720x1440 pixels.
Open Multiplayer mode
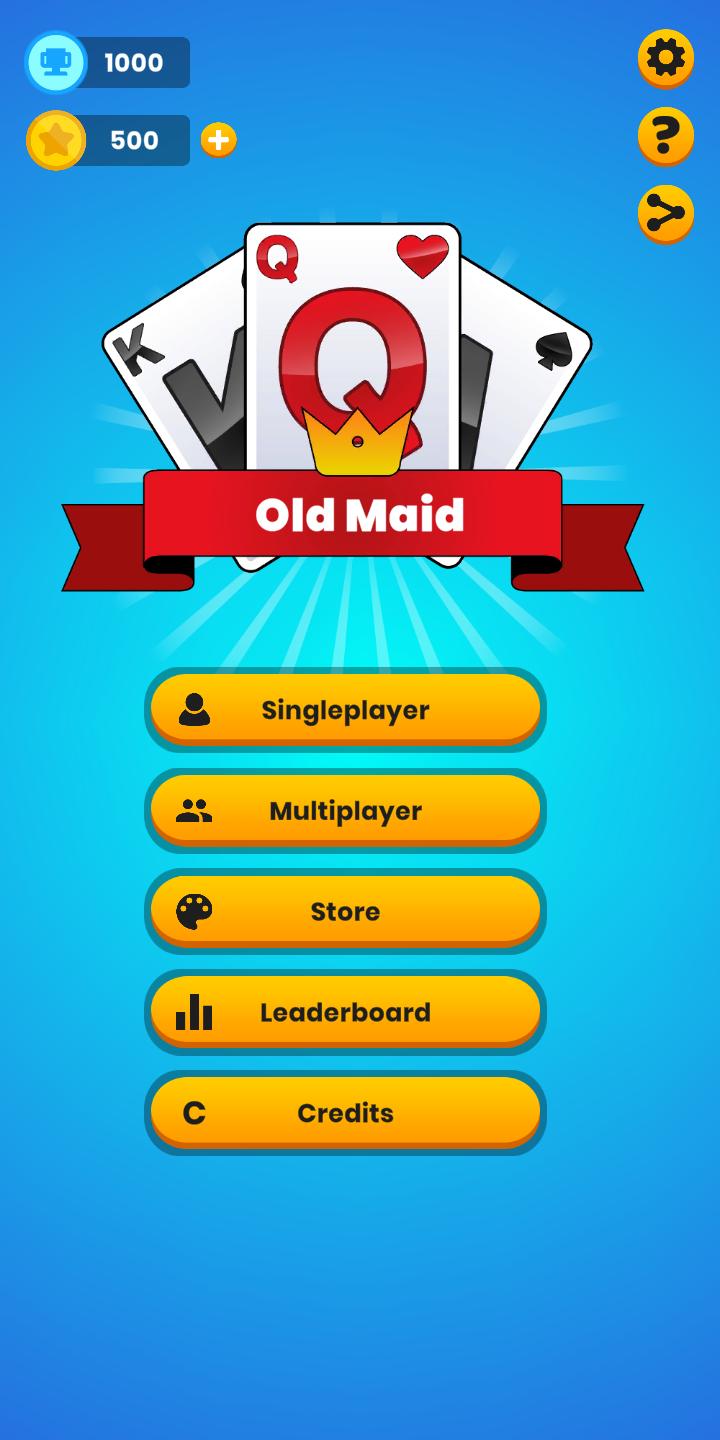click(345, 810)
